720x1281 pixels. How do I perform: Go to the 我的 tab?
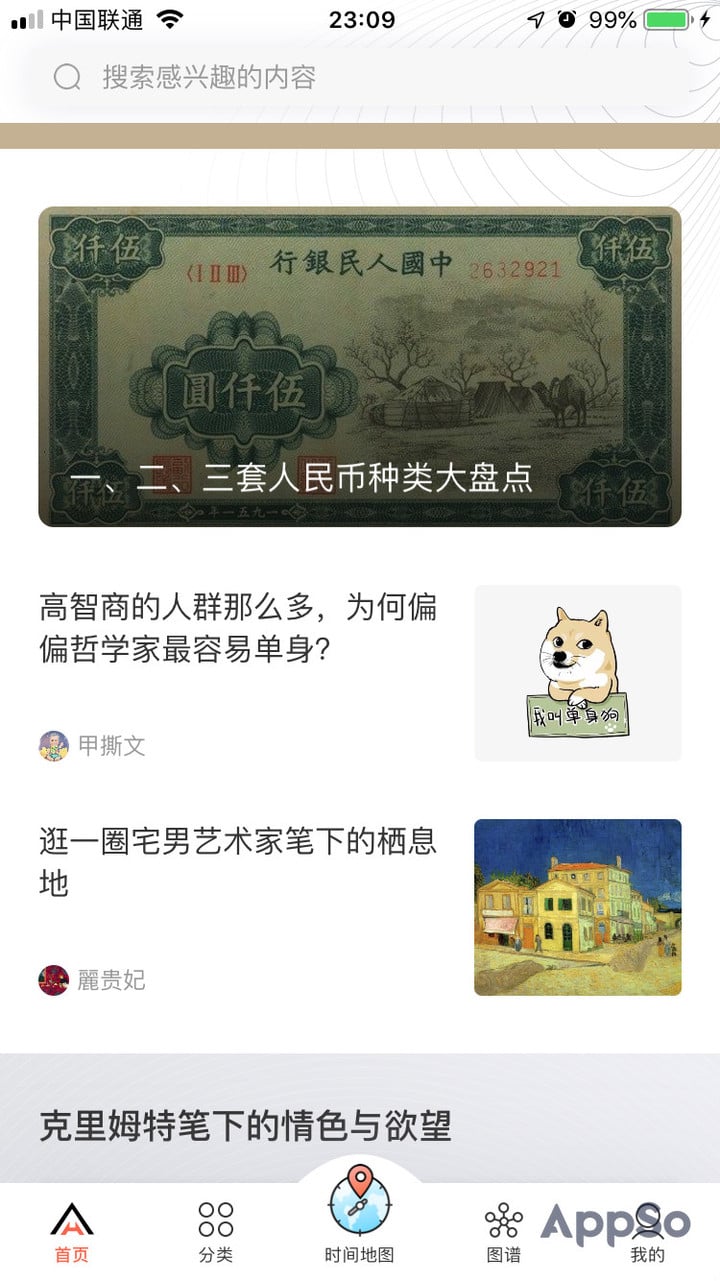click(x=648, y=1232)
